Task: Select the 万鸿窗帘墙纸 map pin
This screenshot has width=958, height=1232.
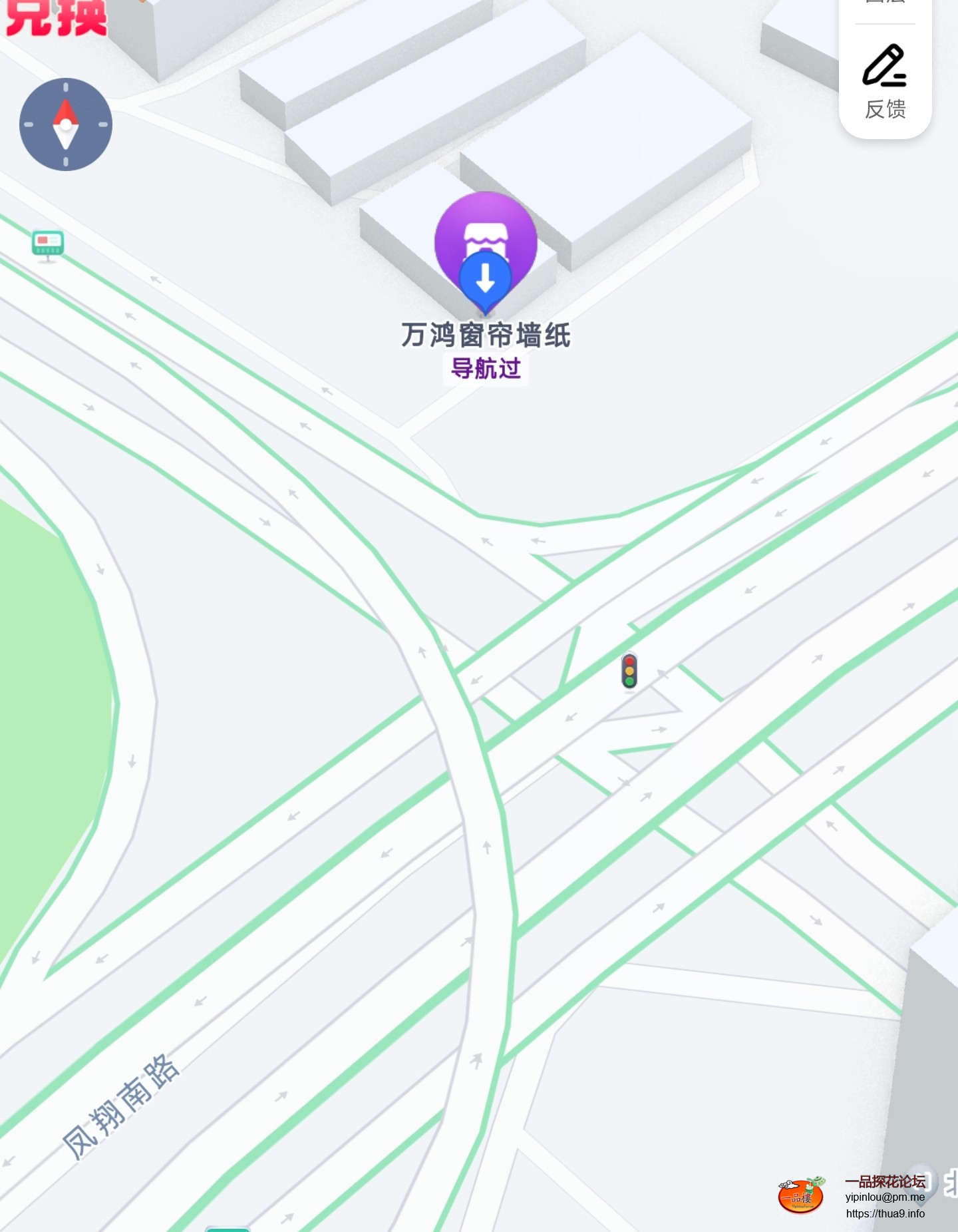Action: [486, 246]
